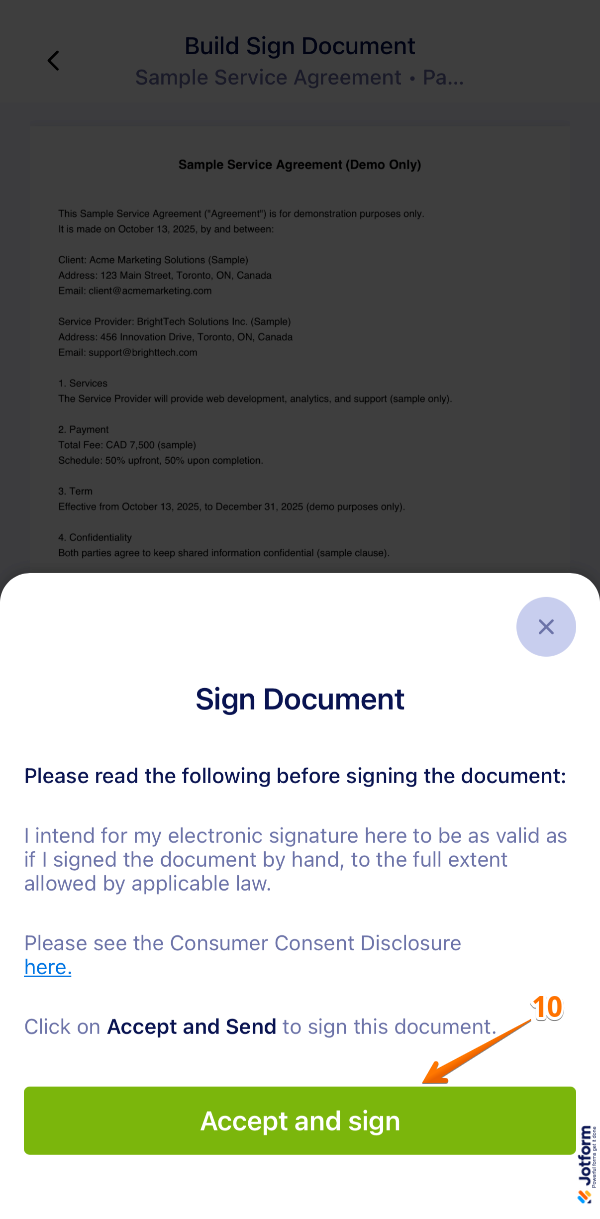600x1219 pixels.
Task: Close the Sign Document sheet
Action: pyautogui.click(x=546, y=627)
